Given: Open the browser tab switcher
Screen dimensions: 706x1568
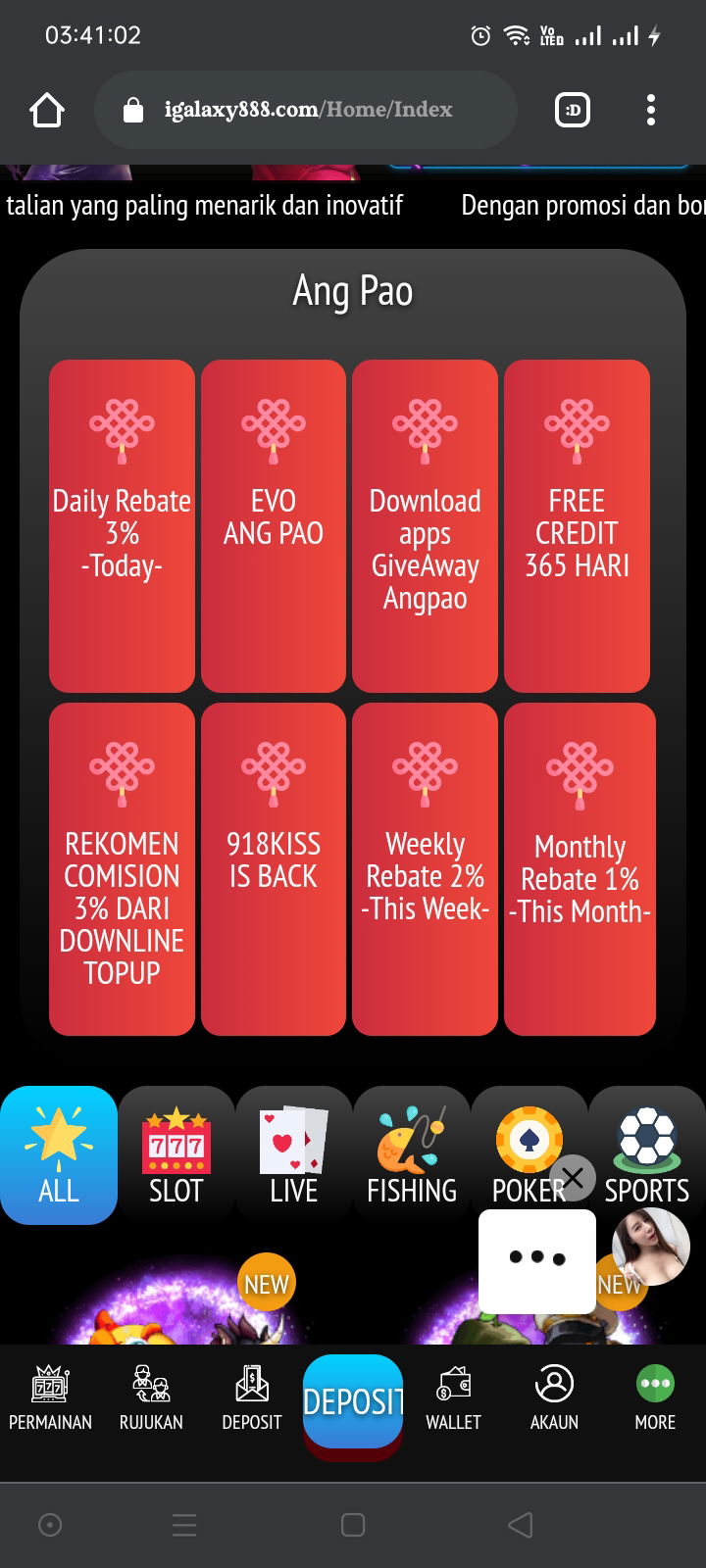Looking at the screenshot, I should 573,110.
